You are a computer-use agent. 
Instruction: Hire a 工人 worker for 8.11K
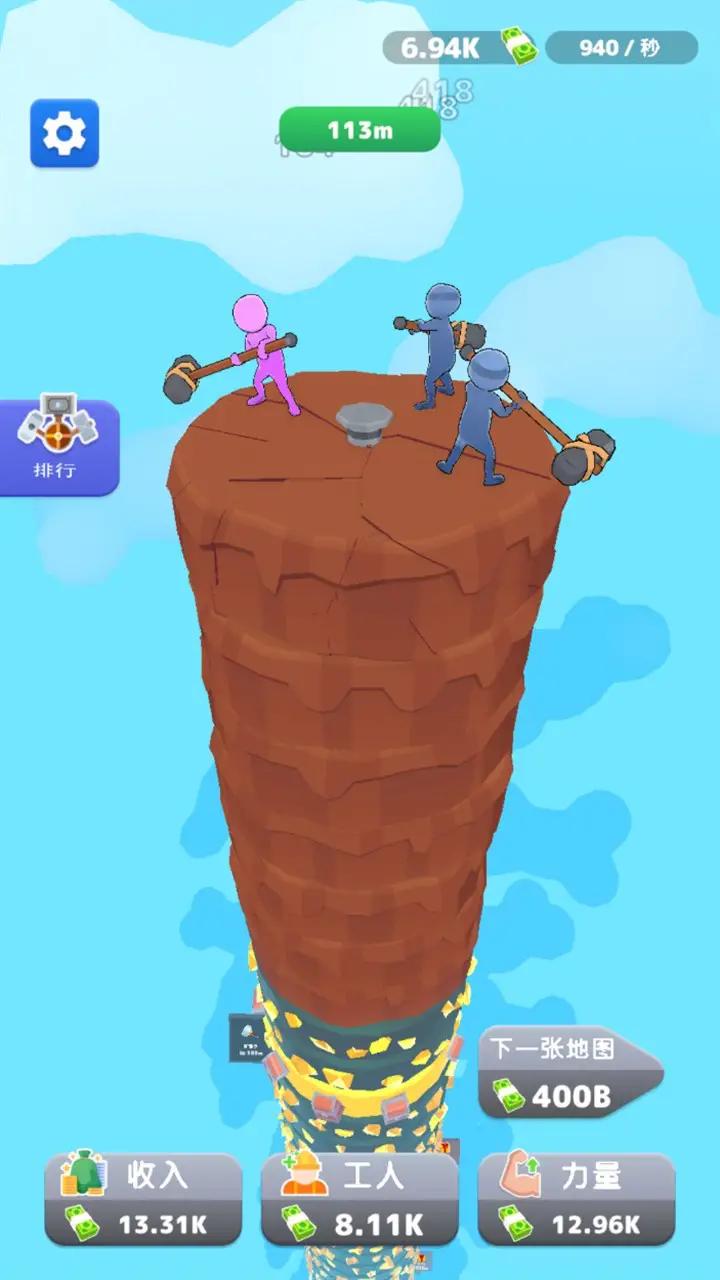pos(360,1199)
